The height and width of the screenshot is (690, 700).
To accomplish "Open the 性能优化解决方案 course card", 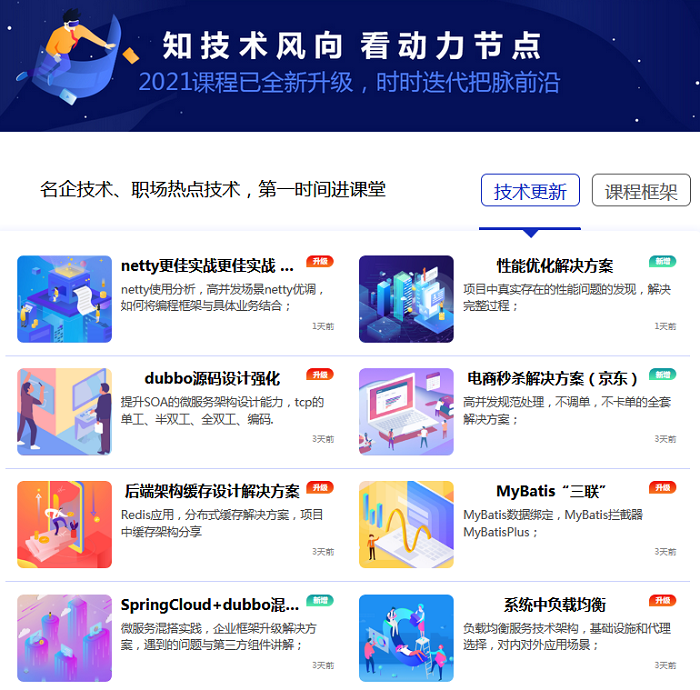I will point(555,266).
